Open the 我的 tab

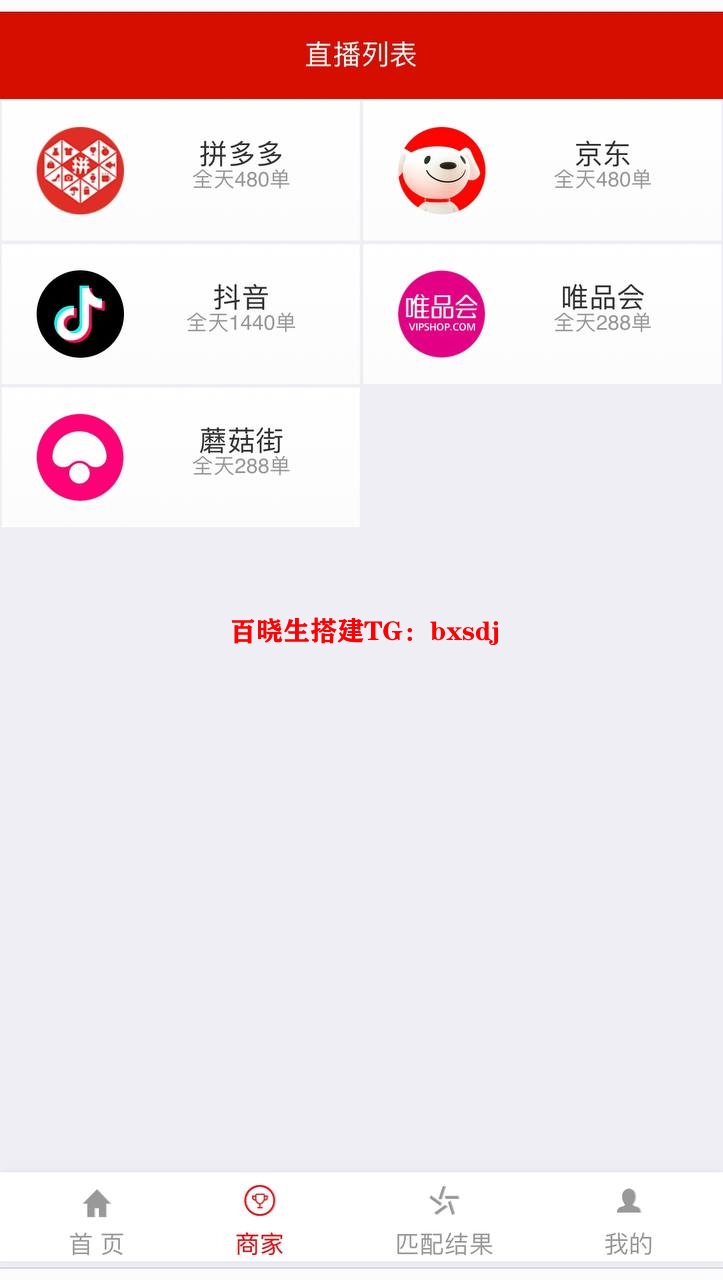[628, 1222]
